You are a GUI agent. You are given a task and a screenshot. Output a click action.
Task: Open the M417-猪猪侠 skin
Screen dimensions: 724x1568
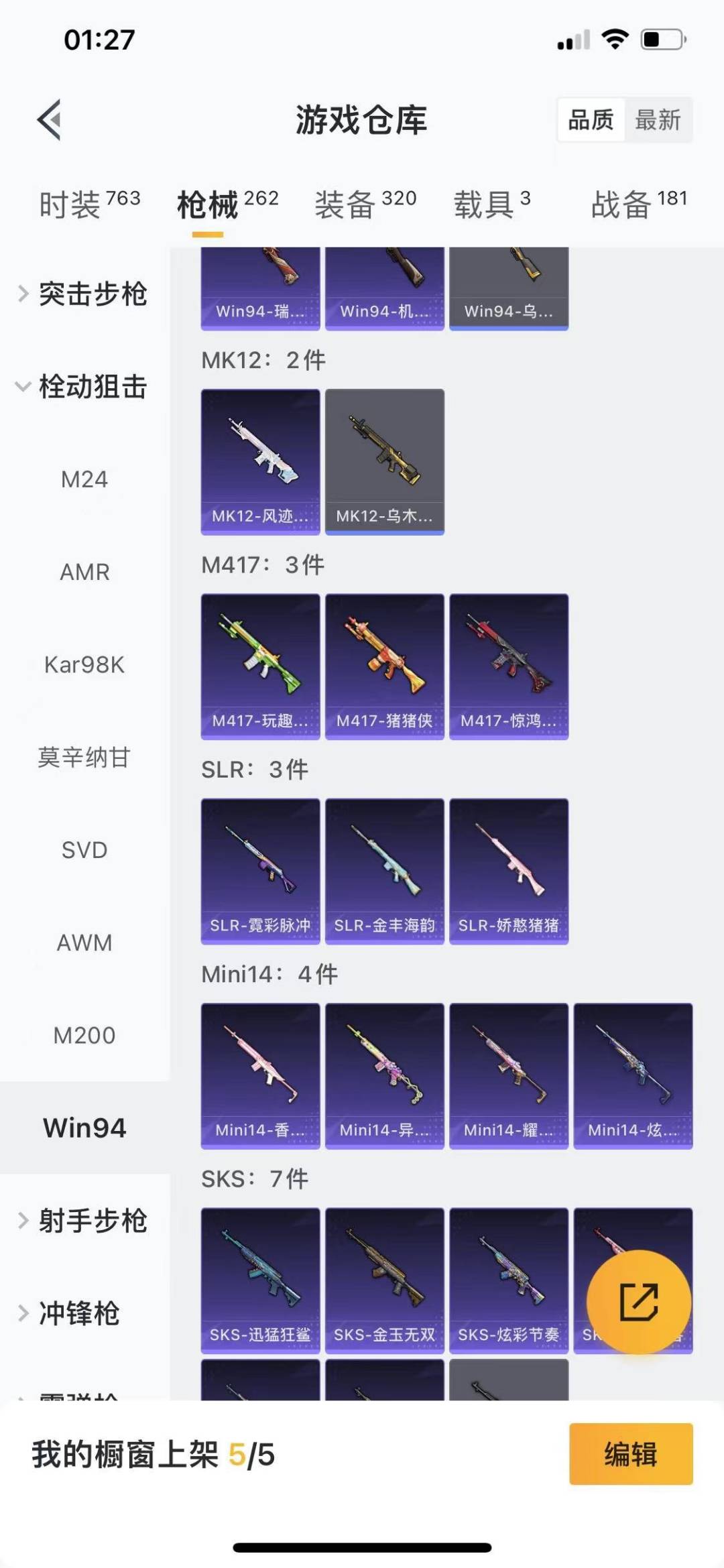click(384, 667)
